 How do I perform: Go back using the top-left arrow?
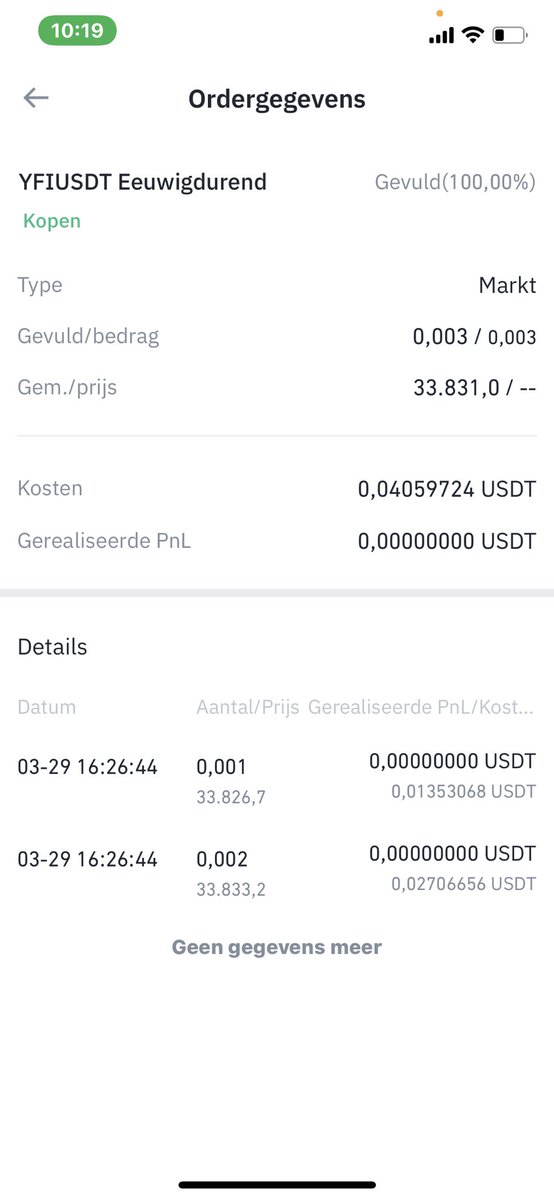tap(36, 98)
